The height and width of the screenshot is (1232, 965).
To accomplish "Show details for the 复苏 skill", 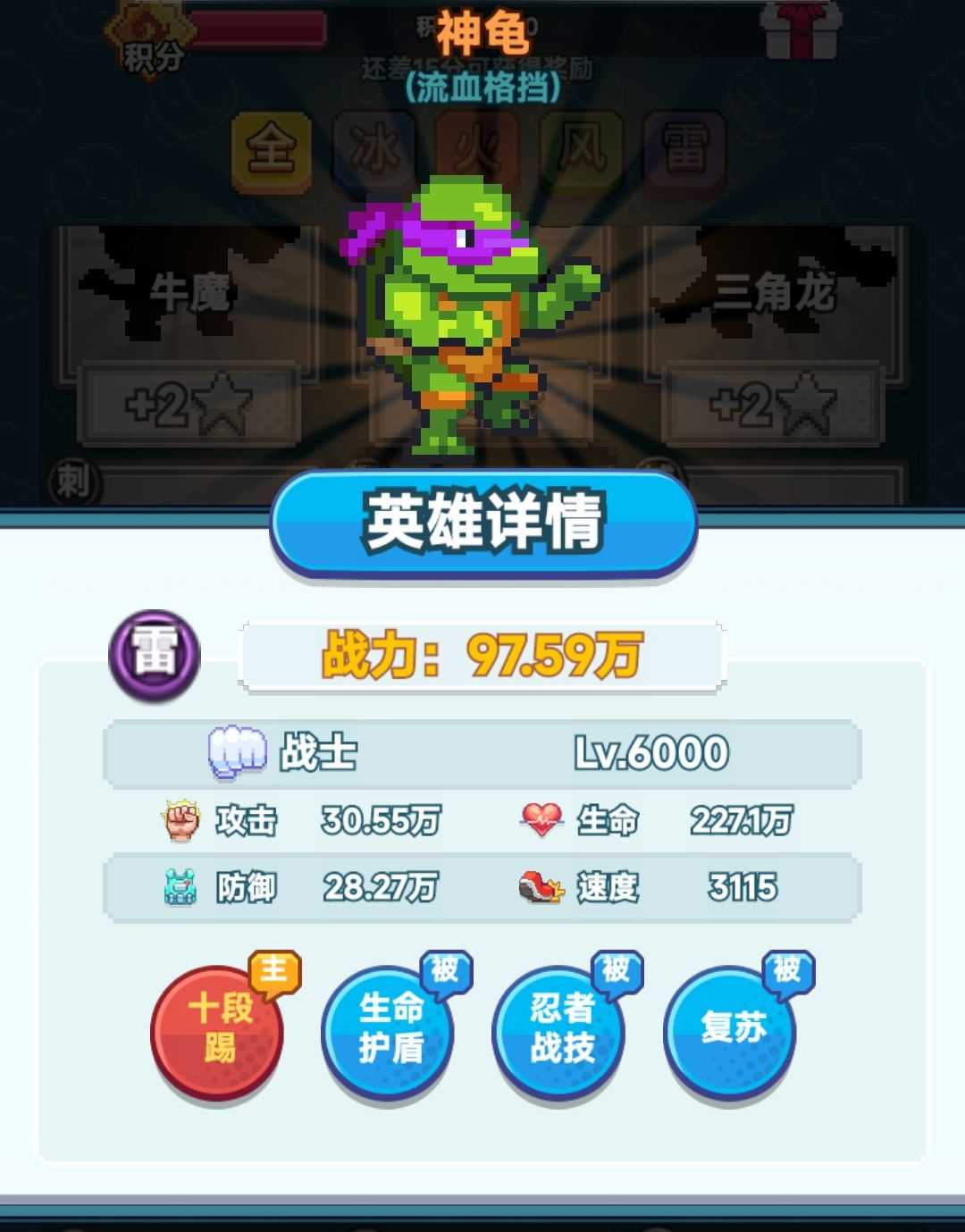I will point(730,1030).
